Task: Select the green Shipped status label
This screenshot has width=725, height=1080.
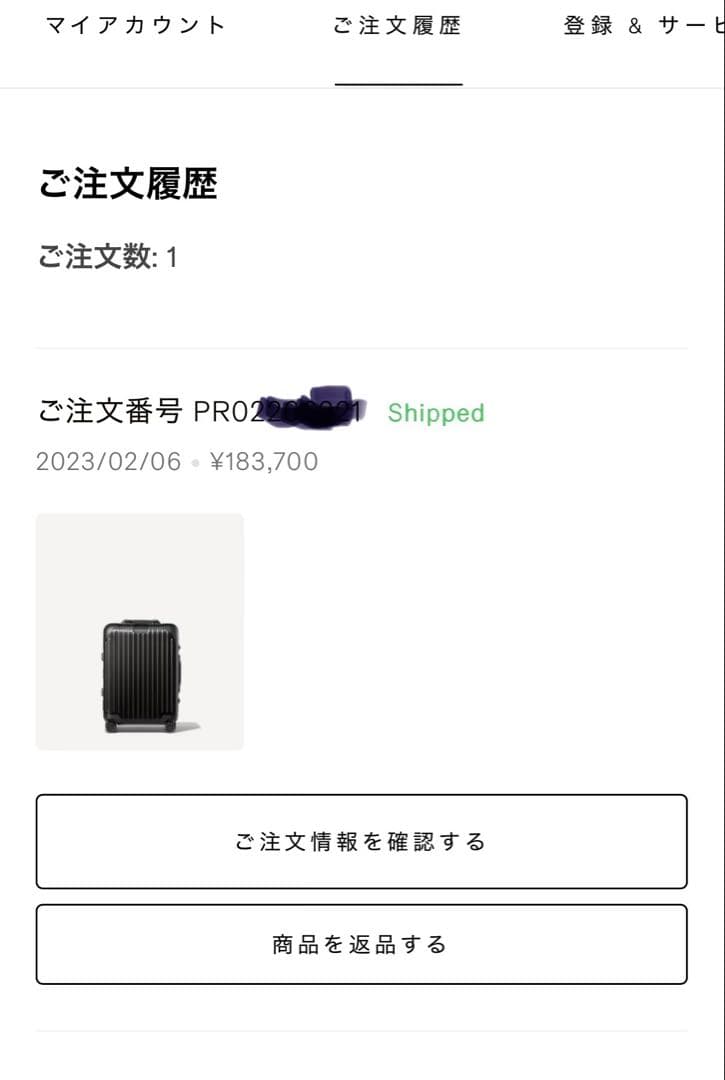Action: pyautogui.click(x=435, y=413)
